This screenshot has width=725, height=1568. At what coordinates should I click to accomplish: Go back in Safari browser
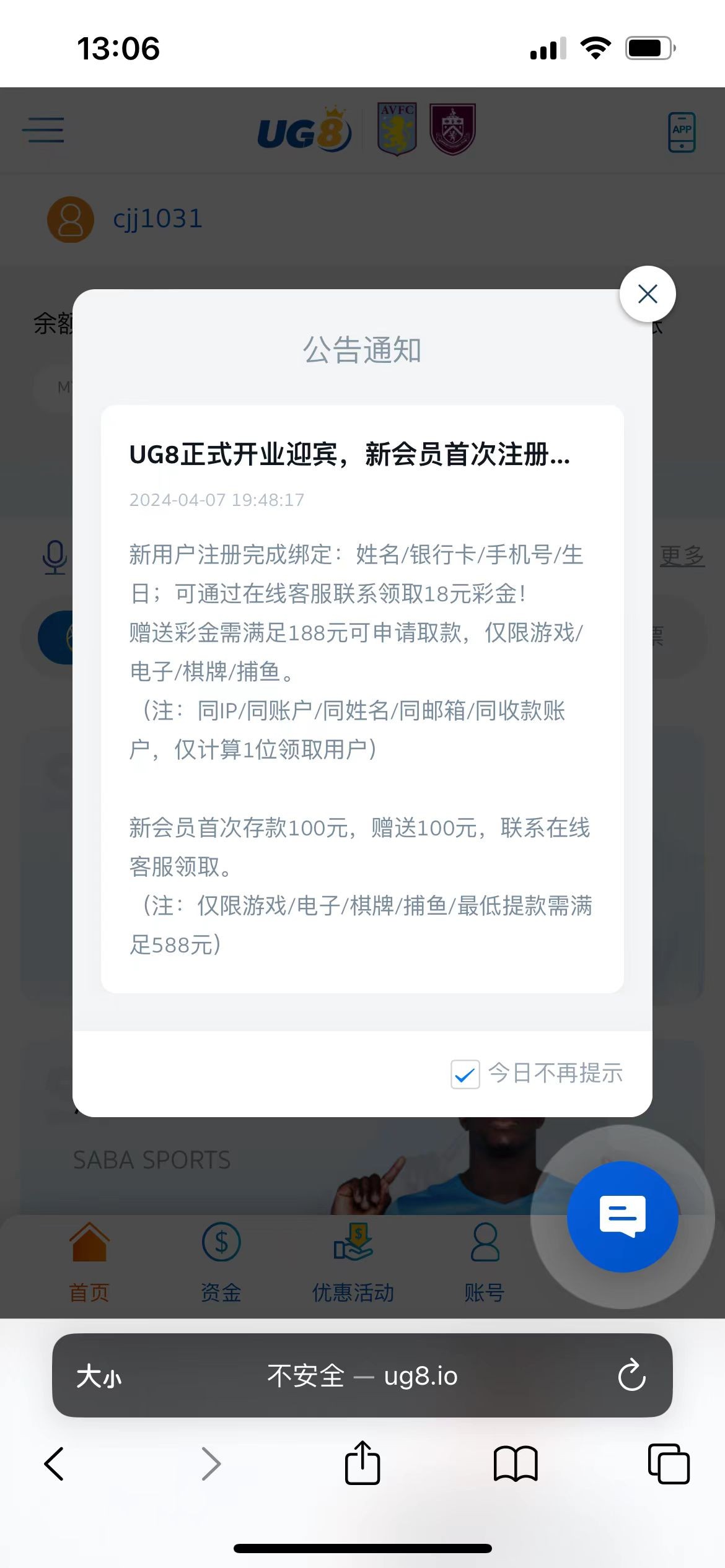[55, 1464]
